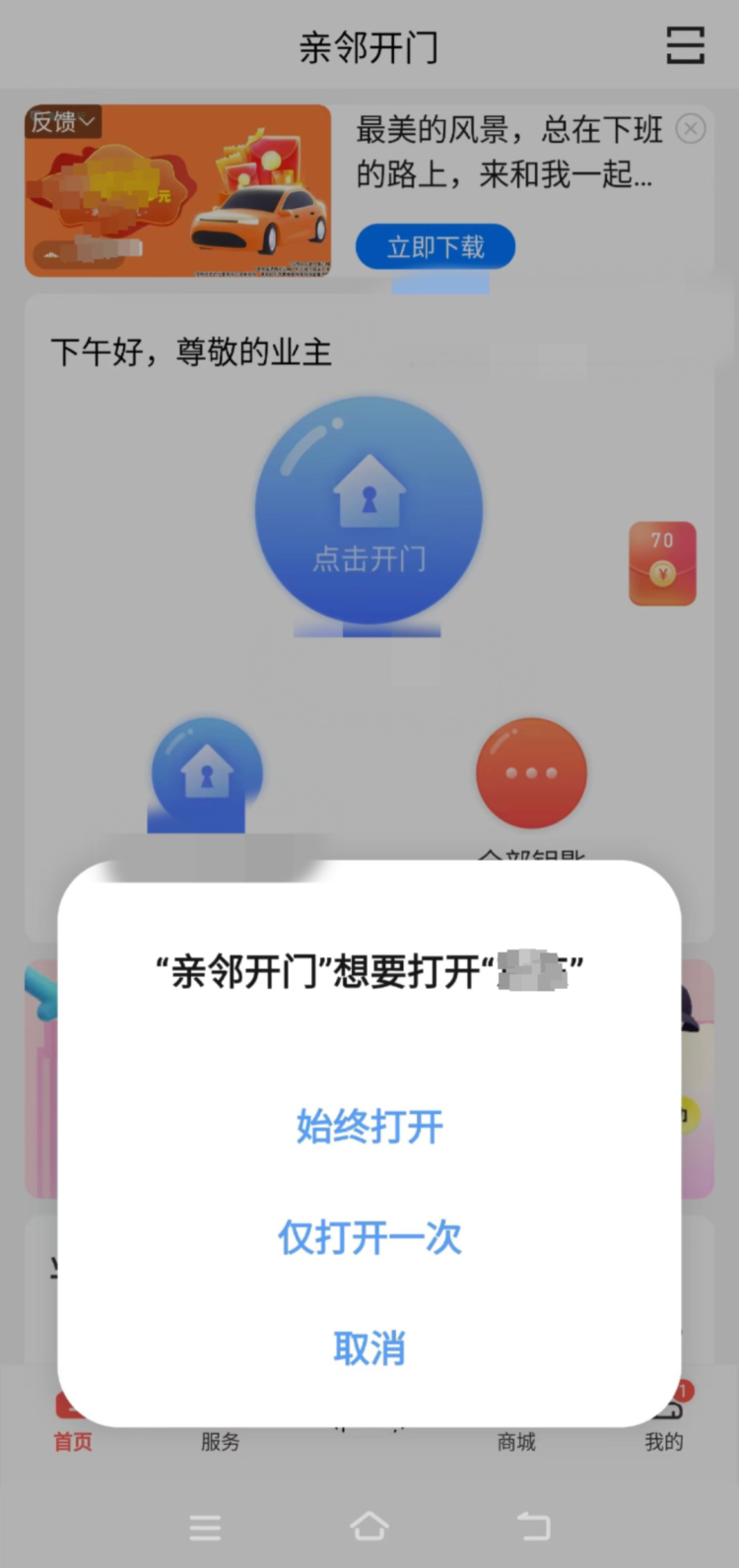
Task: Choose 始终打开 in the dialog
Action: (369, 1126)
